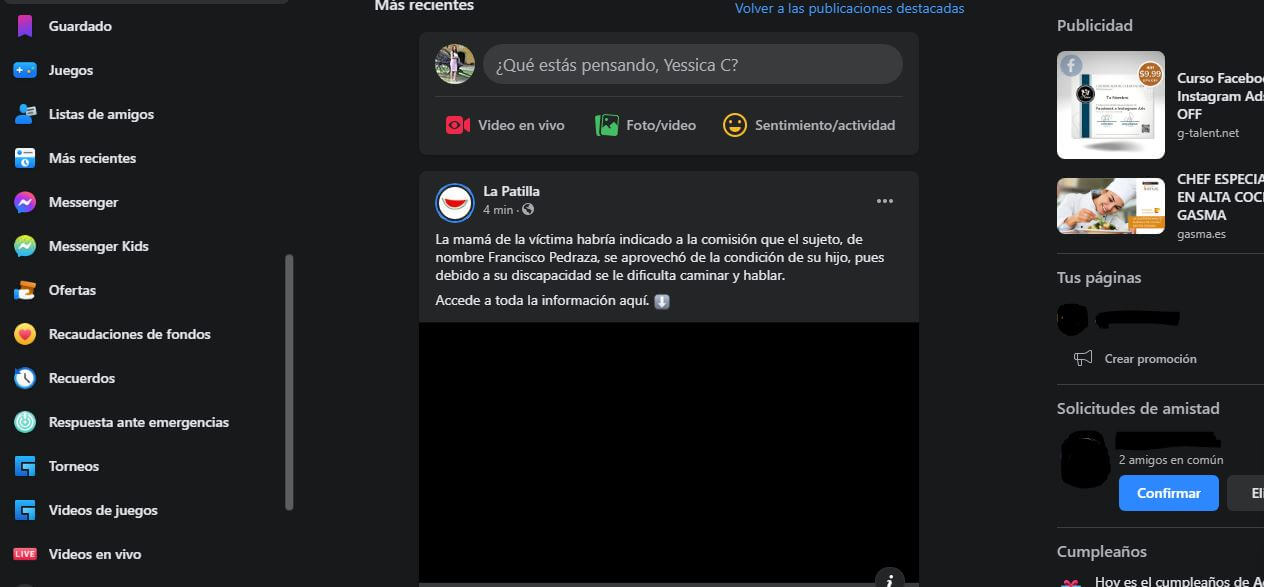Go to Torneos
The width and height of the screenshot is (1264, 587).
[x=74, y=466]
